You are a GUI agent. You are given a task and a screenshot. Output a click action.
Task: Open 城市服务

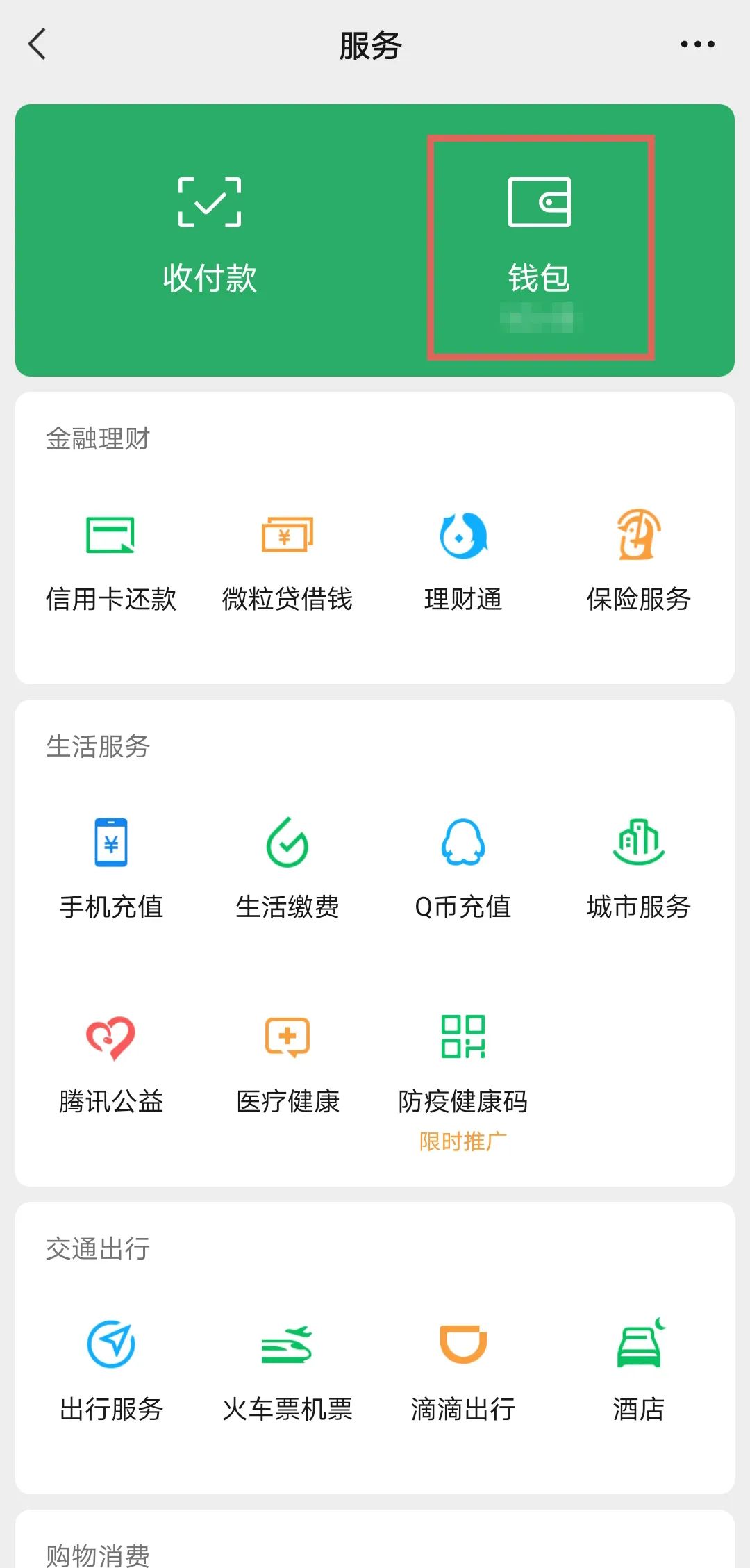pos(638,868)
